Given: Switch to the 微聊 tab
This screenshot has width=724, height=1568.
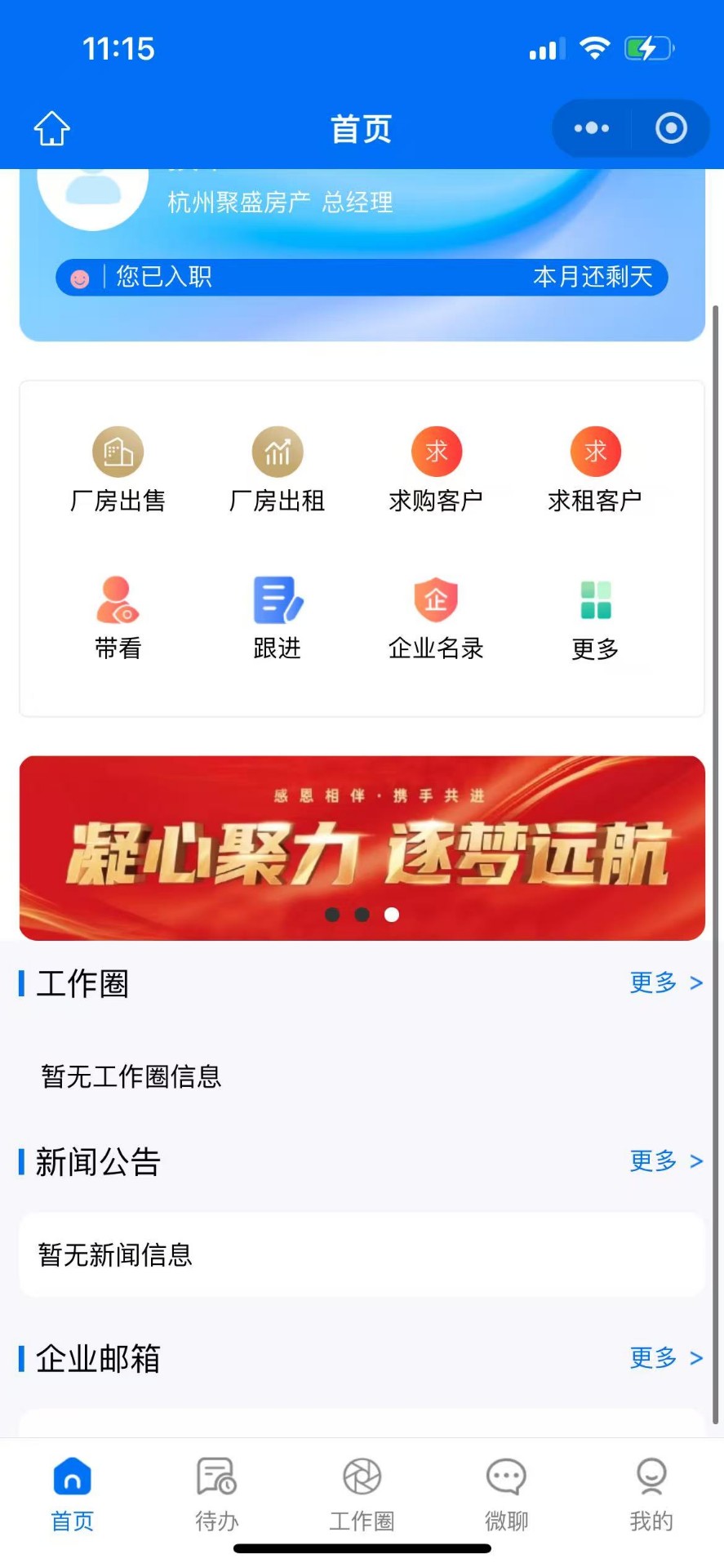Looking at the screenshot, I should 506,1494.
